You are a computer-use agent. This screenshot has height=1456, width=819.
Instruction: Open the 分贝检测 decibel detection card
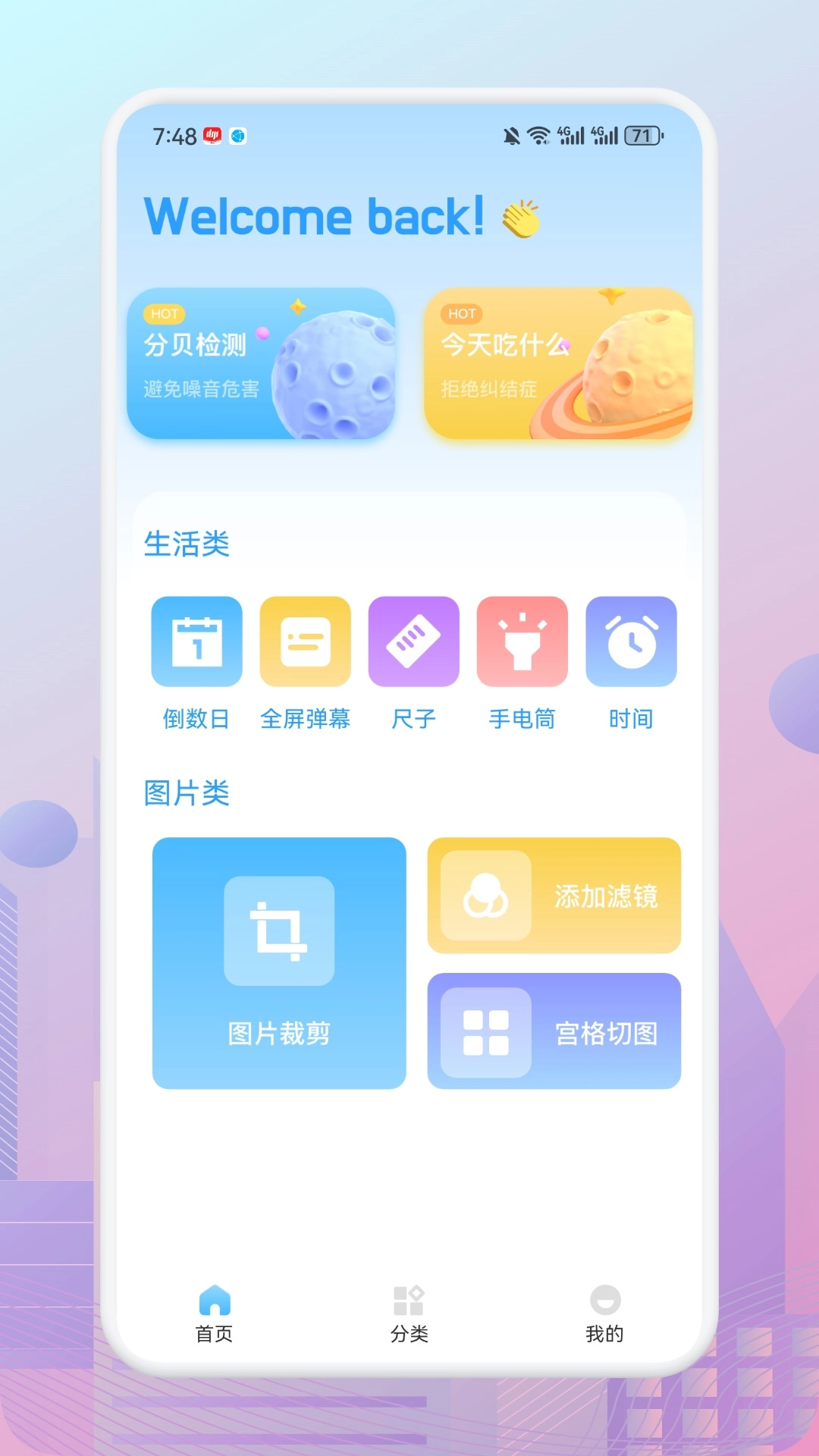pyautogui.click(x=262, y=364)
